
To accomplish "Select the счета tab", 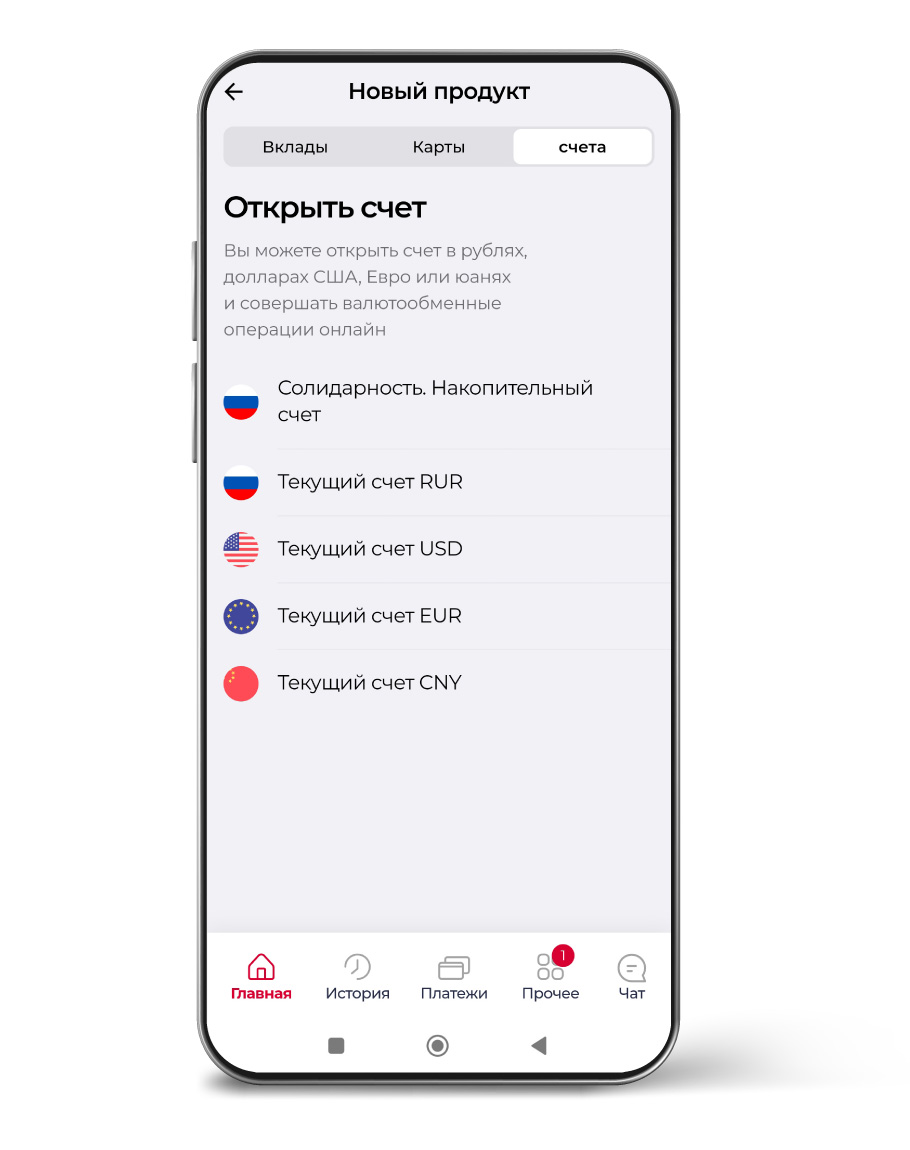I will coord(582,147).
